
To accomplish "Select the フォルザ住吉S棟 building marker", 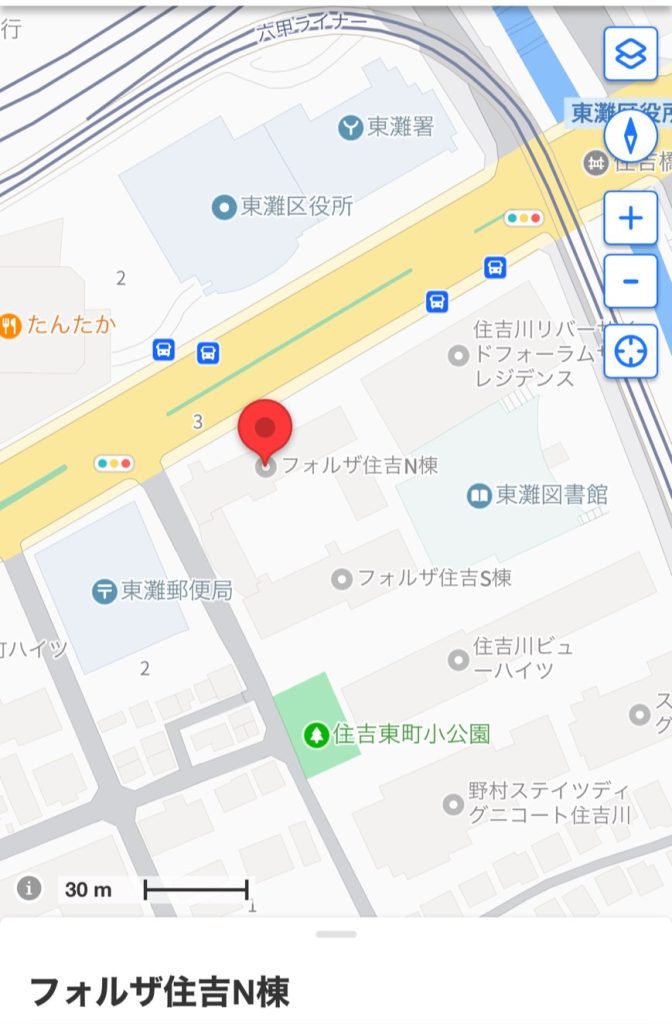I will [x=342, y=578].
